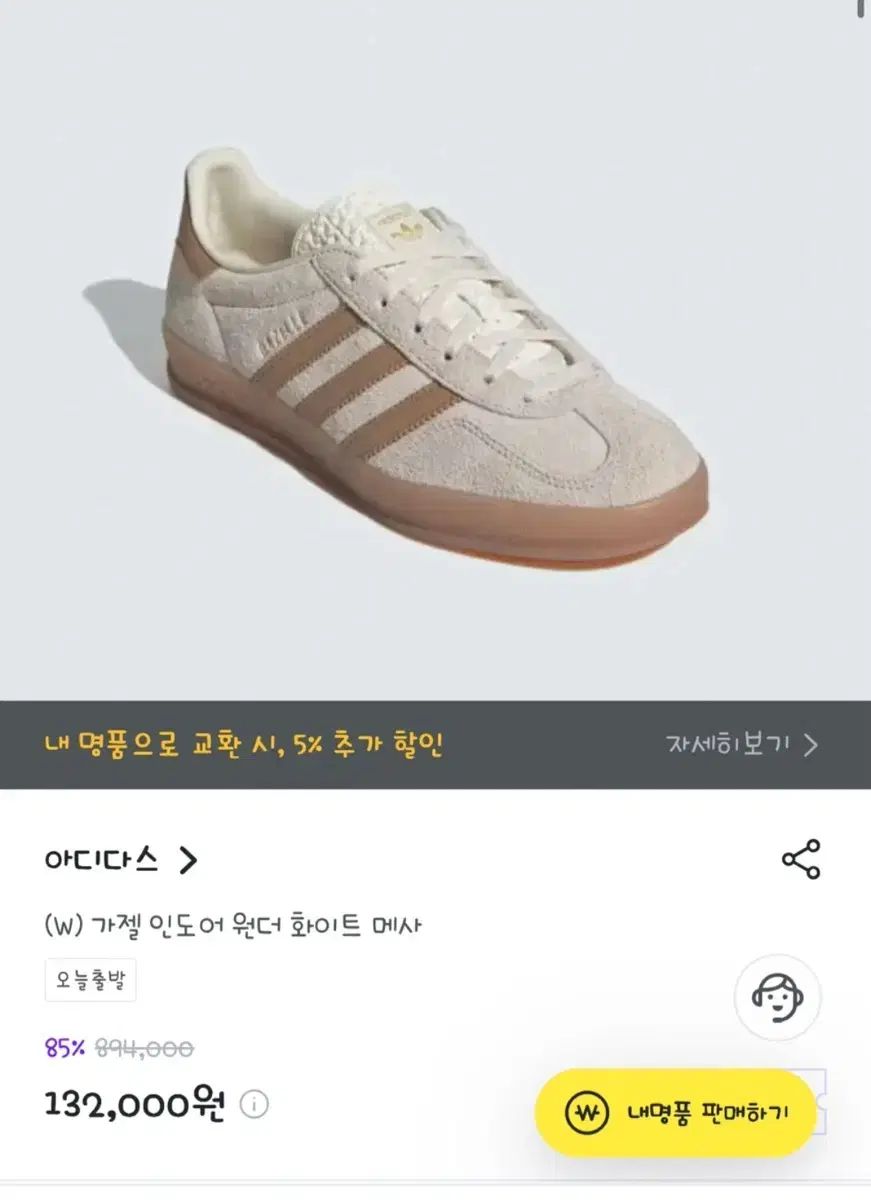This screenshot has width=871, height=1200.
Task: Tap 자세히보기 on the discount banner
Action: tap(741, 744)
